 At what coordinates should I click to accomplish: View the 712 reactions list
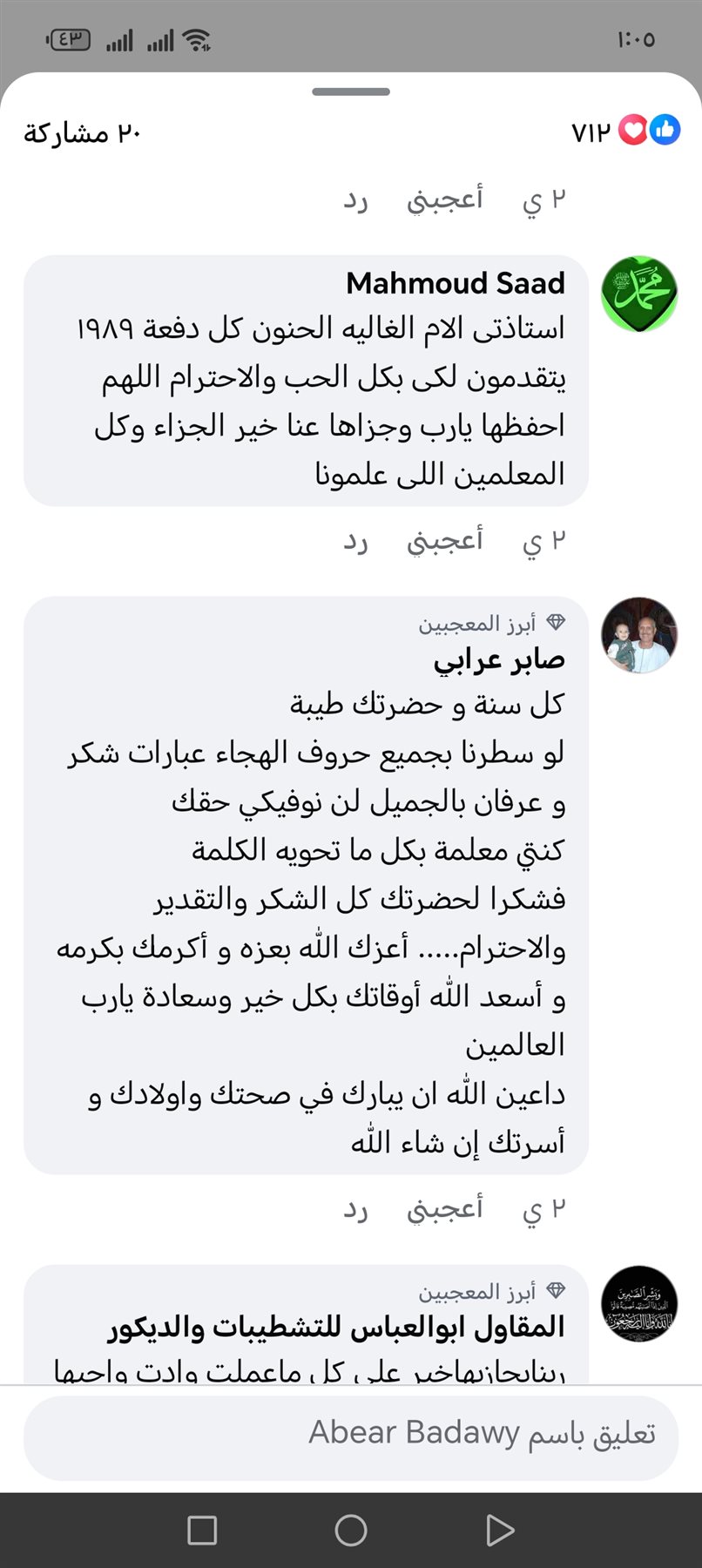(x=625, y=132)
